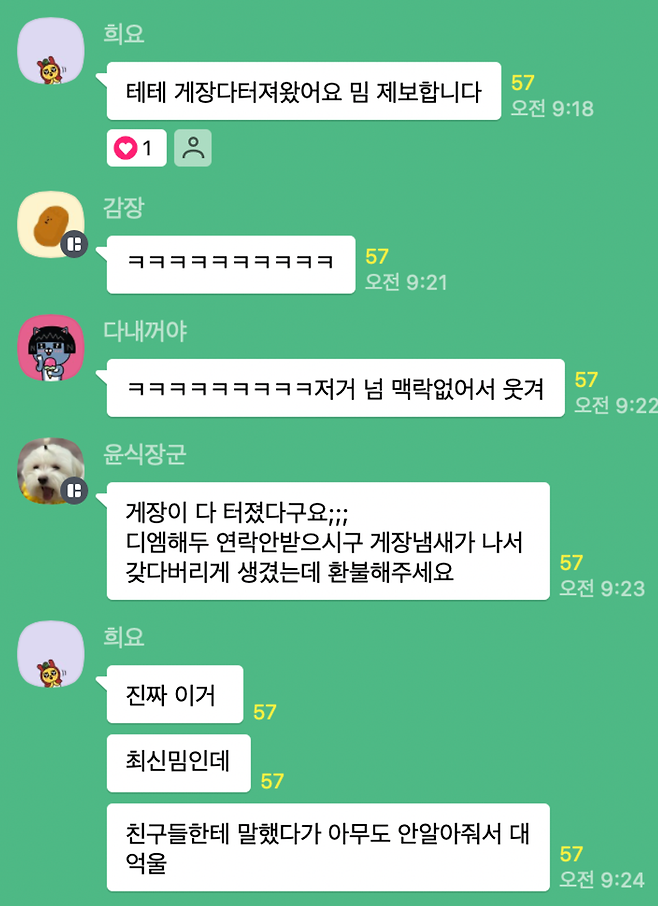The width and height of the screenshot is (658, 906).
Task: Open 감장's potato profile picture
Action: click(x=51, y=223)
